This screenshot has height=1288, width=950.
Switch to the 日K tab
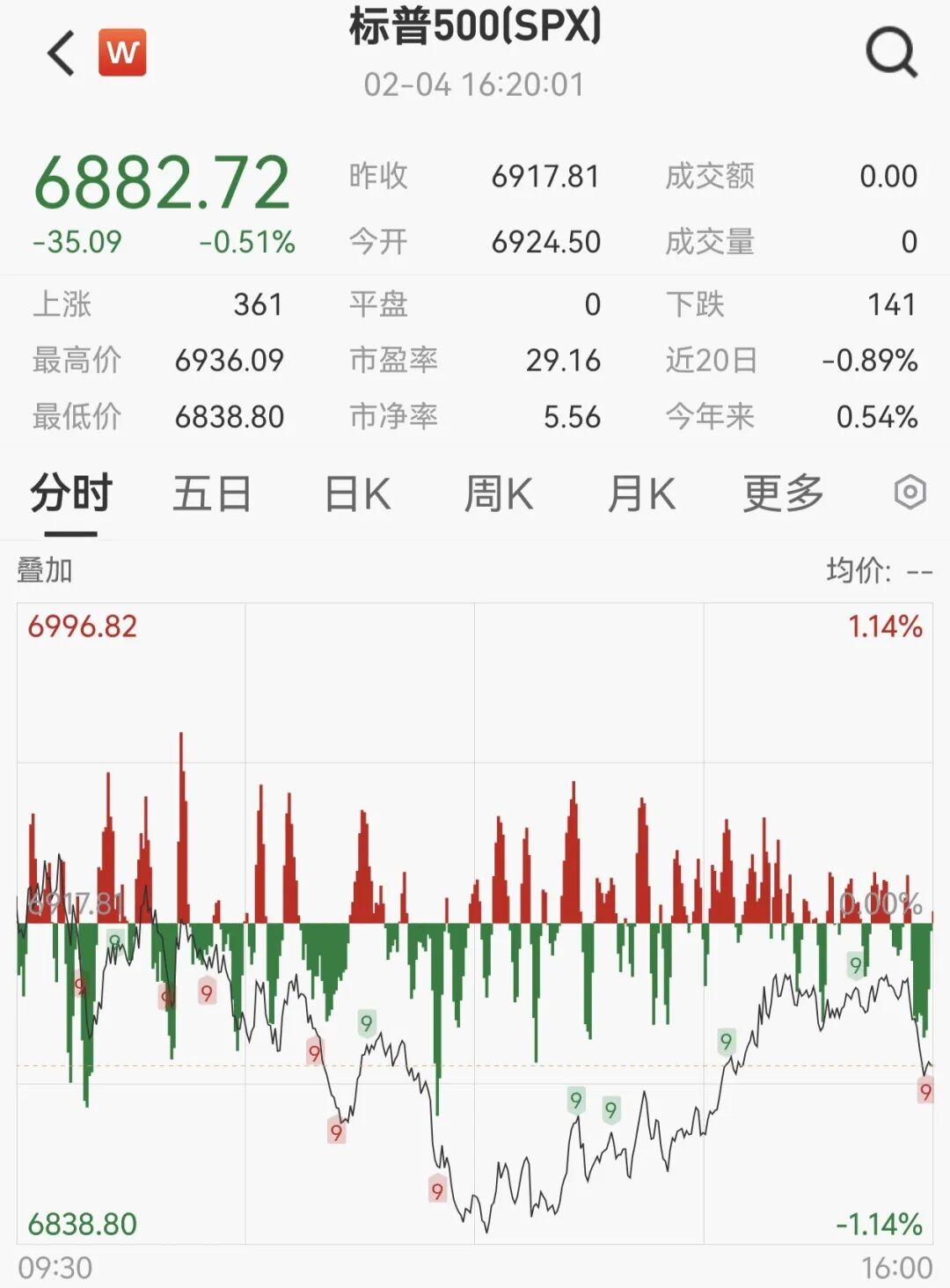(x=355, y=494)
